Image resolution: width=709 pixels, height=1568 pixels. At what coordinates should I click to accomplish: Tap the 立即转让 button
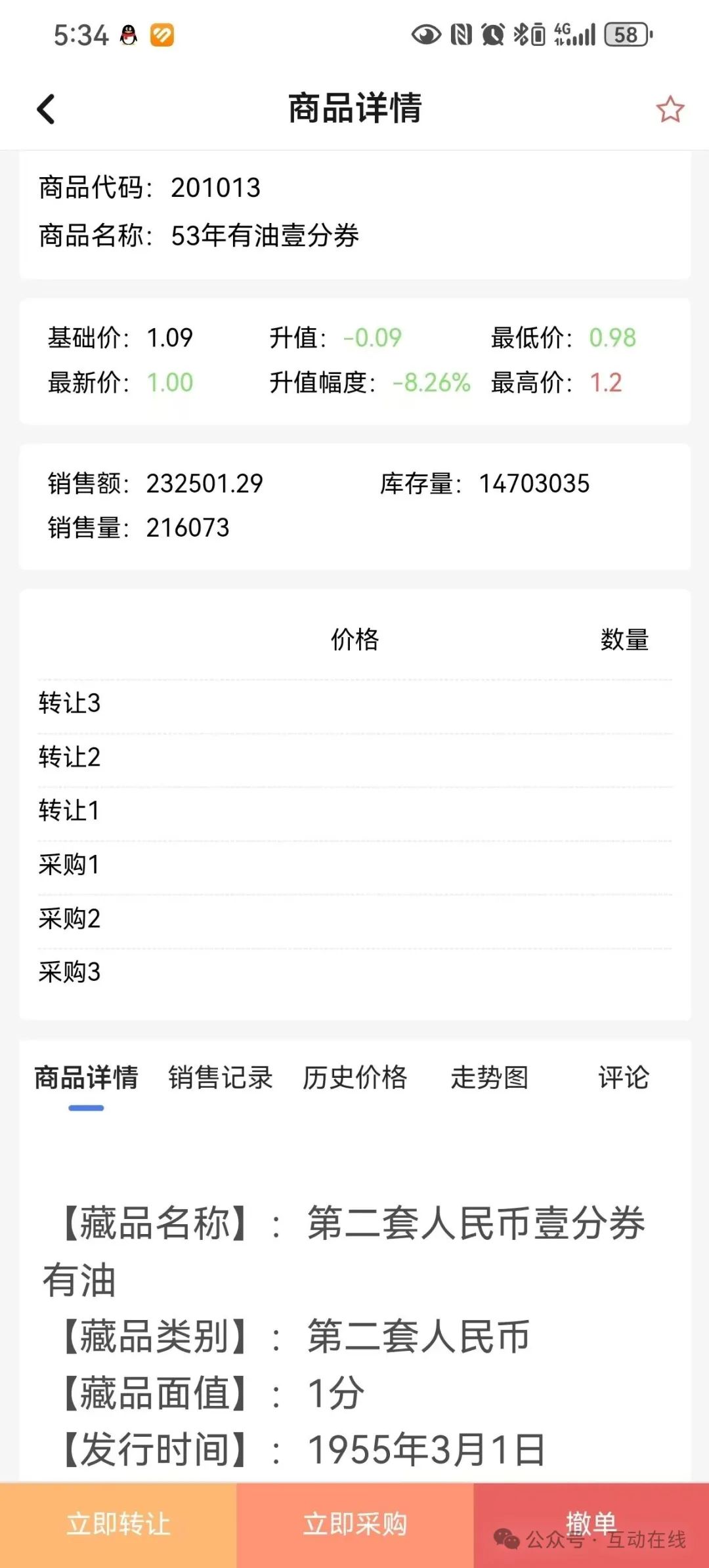point(118,1525)
